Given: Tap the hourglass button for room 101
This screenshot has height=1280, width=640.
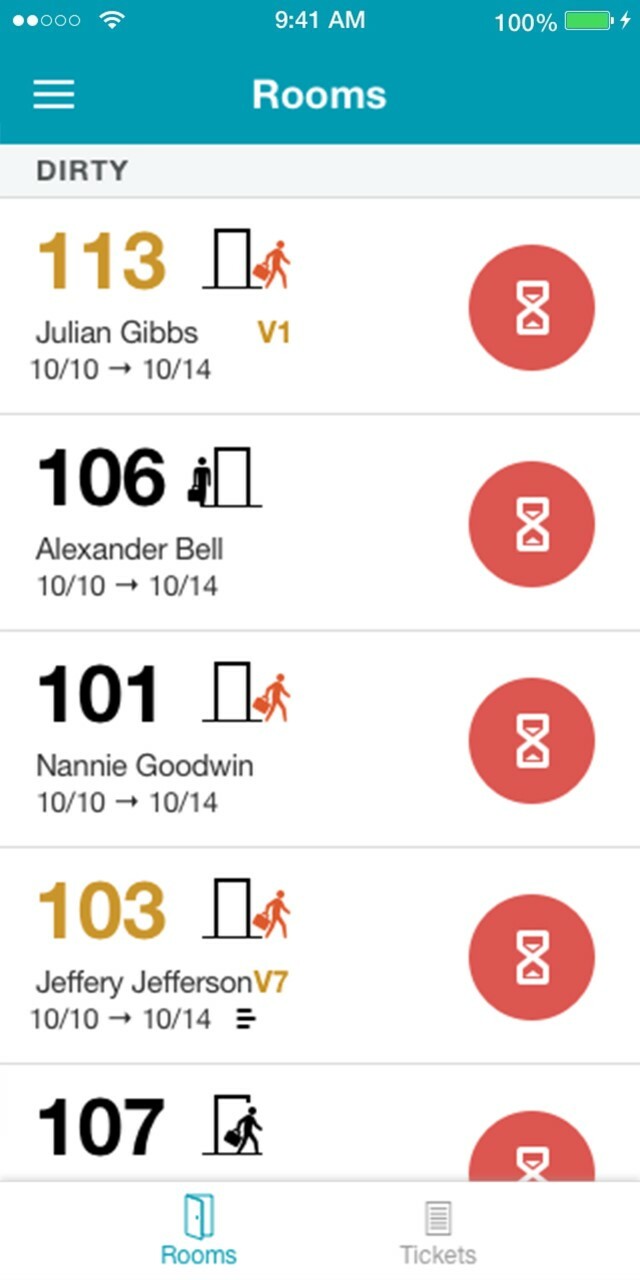Looking at the screenshot, I should [531, 740].
